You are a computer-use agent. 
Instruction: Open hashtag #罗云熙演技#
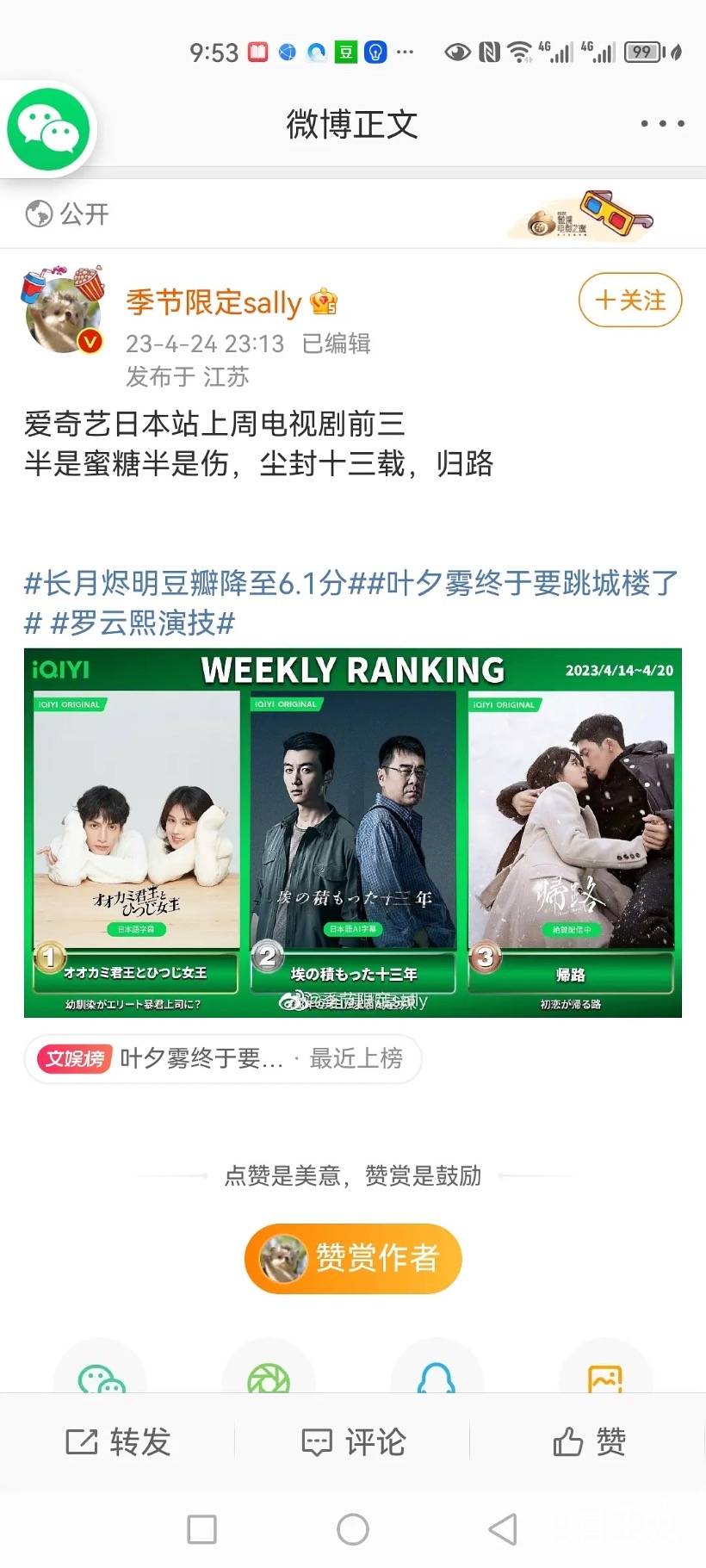tap(143, 623)
